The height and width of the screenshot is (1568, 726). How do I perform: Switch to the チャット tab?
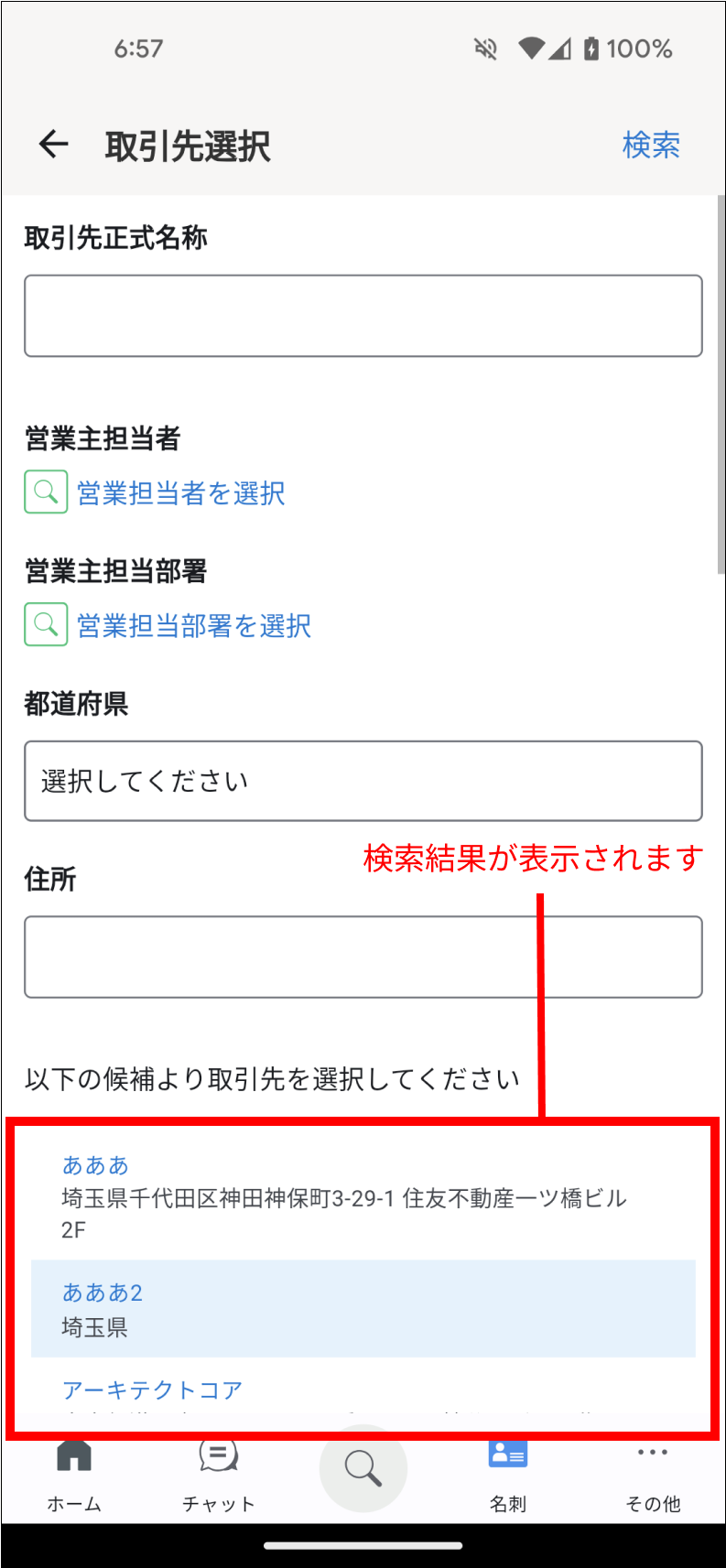point(218,1476)
